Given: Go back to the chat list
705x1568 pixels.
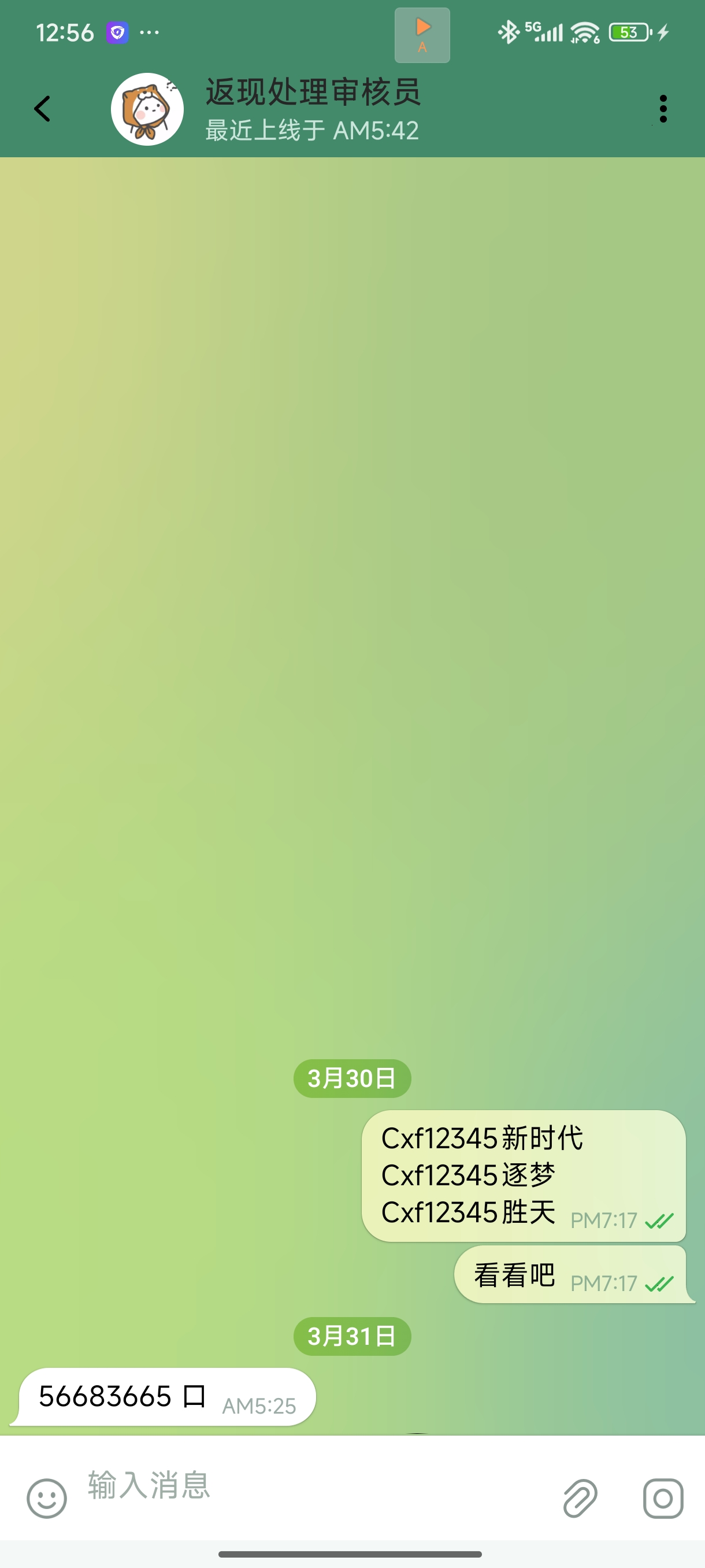Looking at the screenshot, I should point(42,109).
